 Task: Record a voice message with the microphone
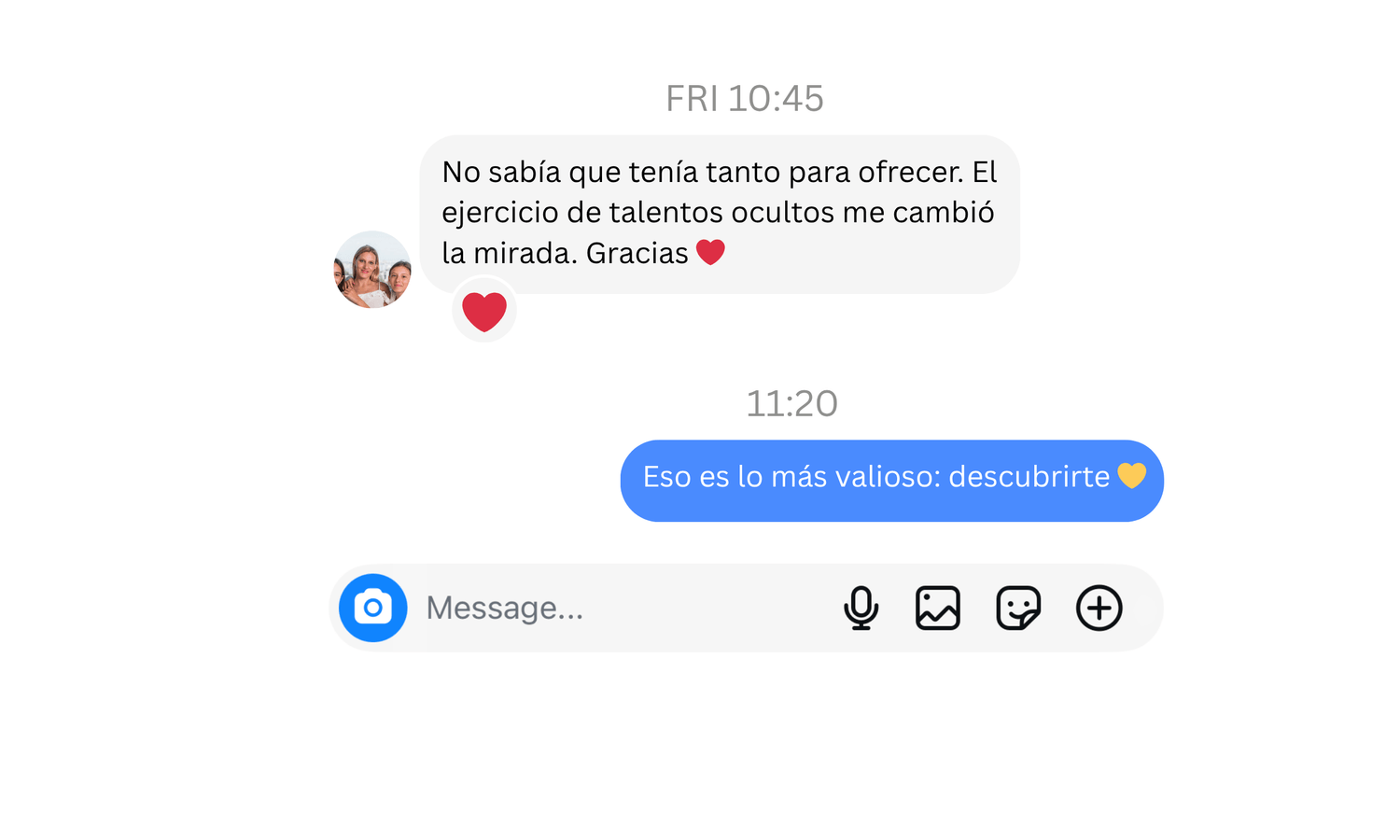861,608
